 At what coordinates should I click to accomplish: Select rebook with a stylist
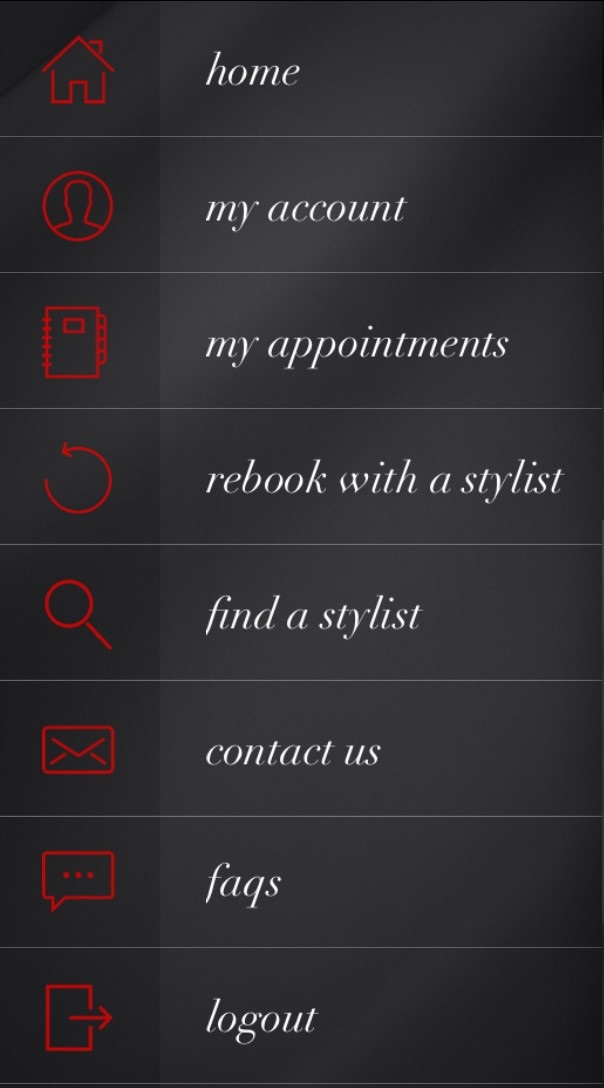[x=301, y=477]
